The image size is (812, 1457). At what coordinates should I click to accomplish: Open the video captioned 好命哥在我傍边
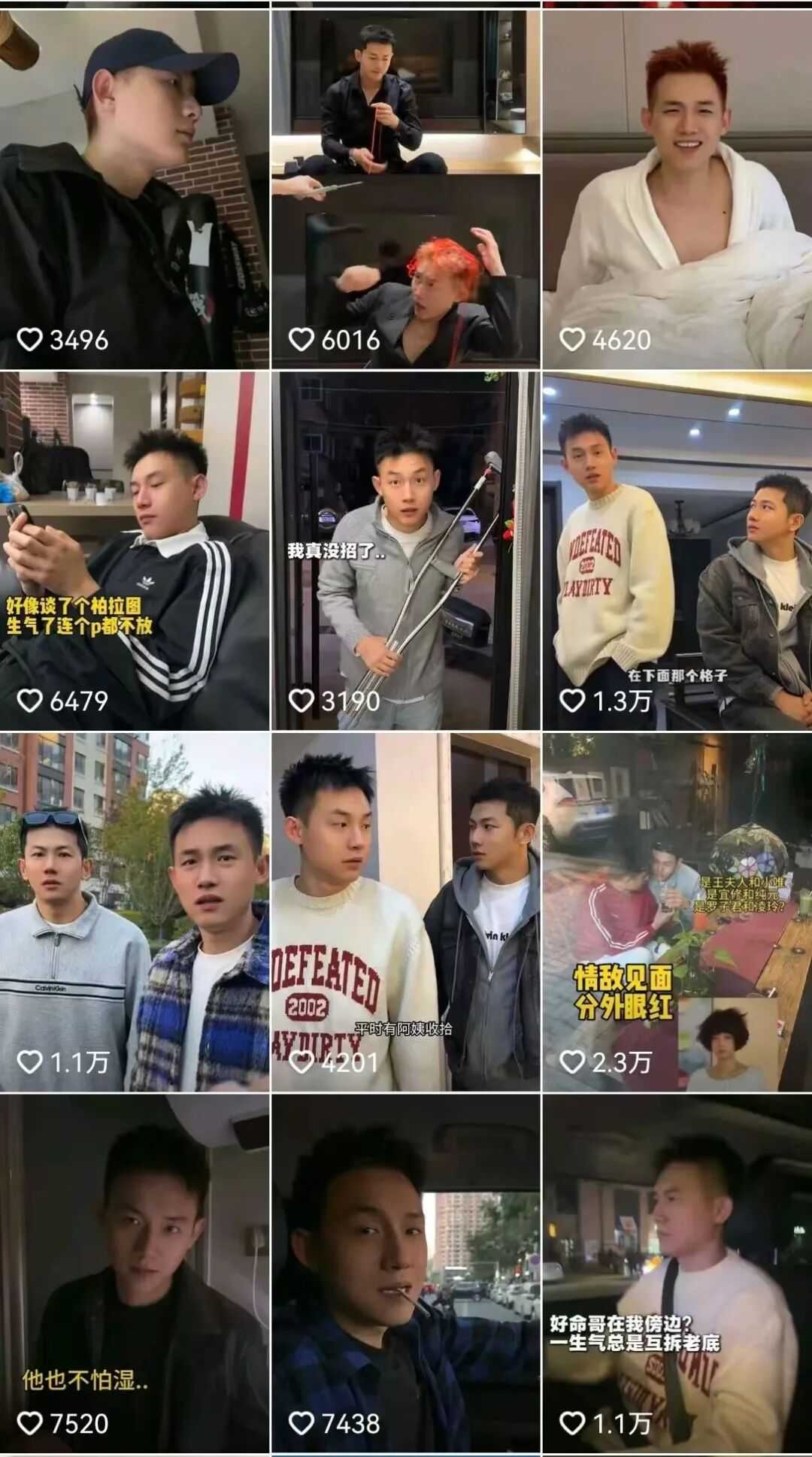pos(677,1272)
